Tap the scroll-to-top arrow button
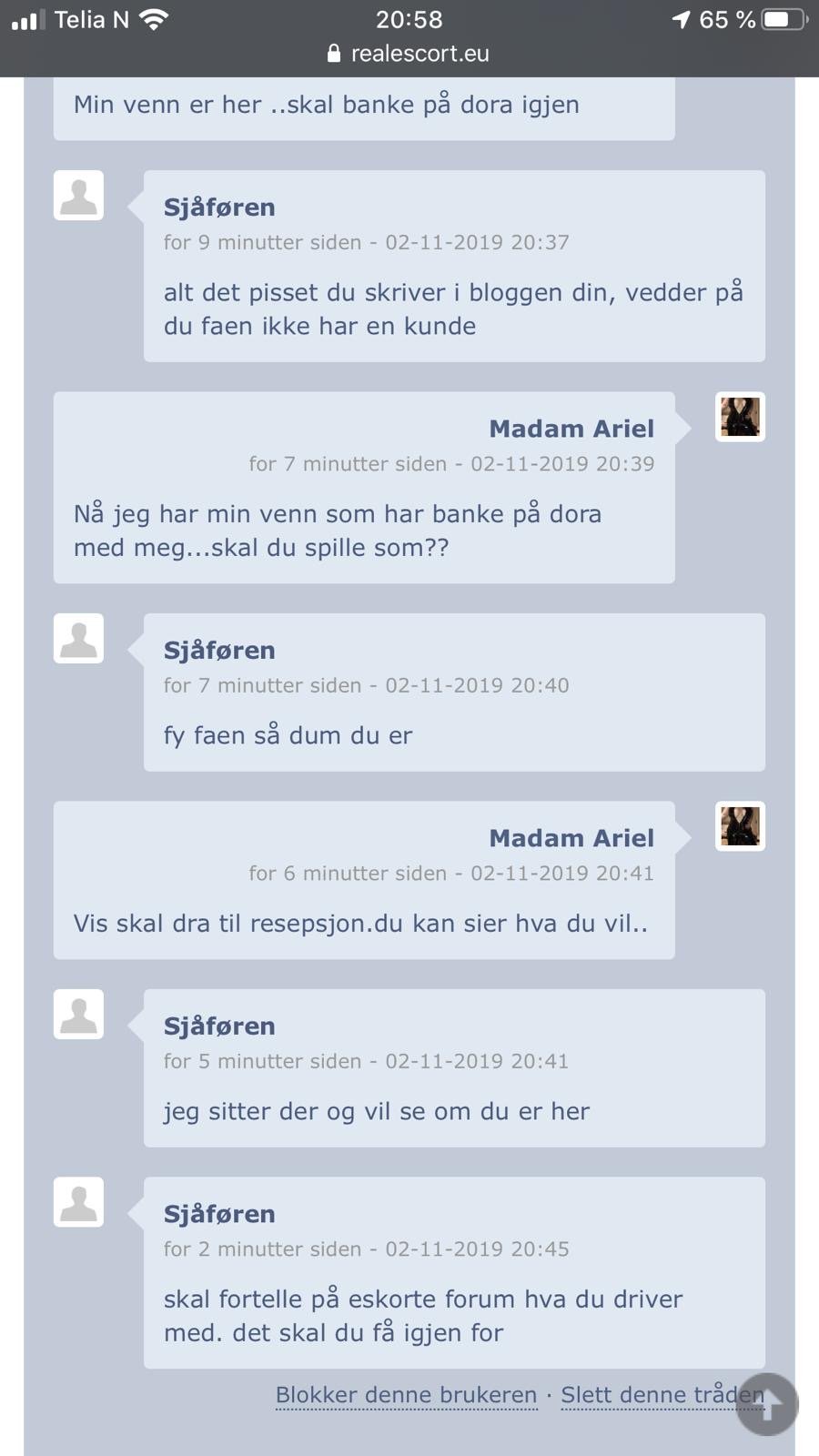The image size is (819, 1456). (x=766, y=1405)
